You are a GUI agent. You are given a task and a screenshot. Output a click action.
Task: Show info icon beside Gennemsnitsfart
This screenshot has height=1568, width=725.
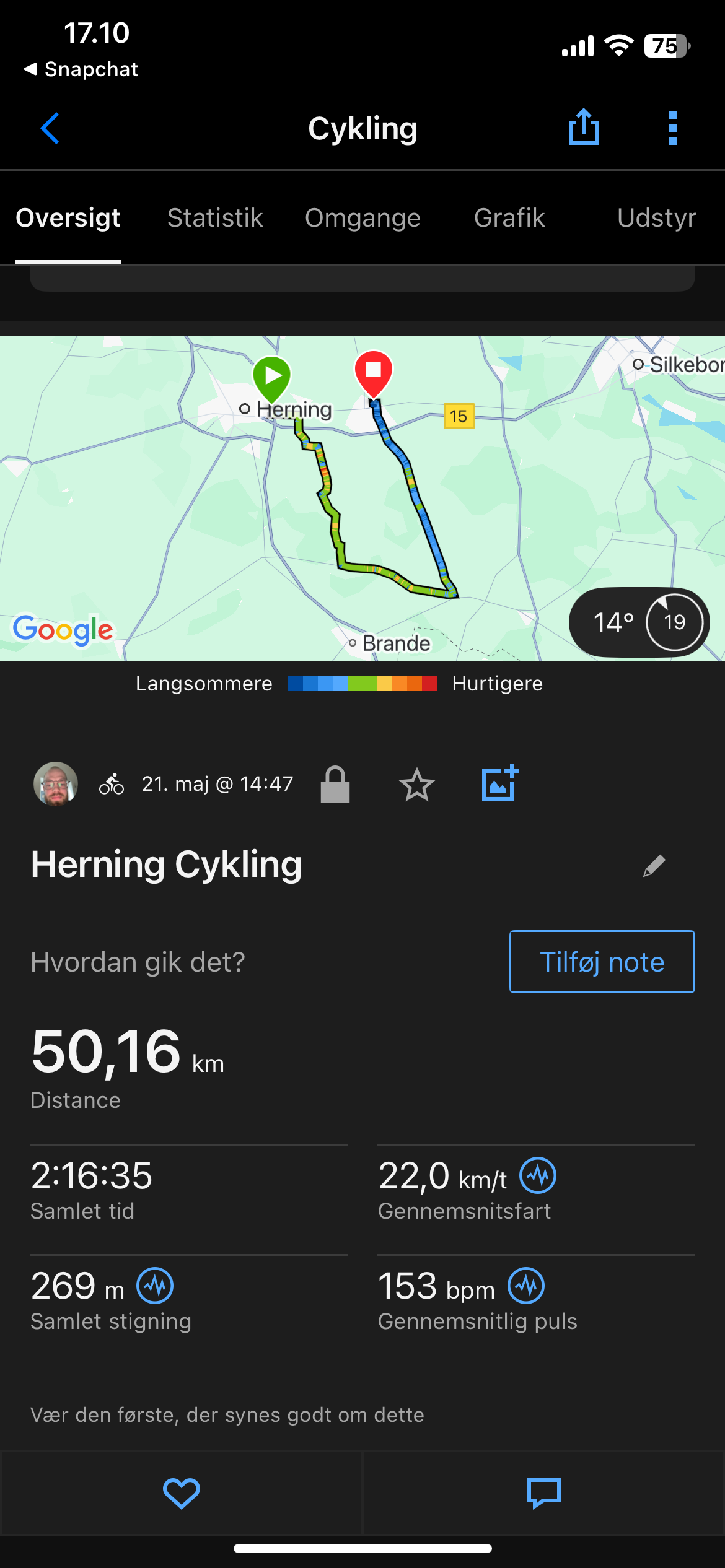coord(538,1175)
